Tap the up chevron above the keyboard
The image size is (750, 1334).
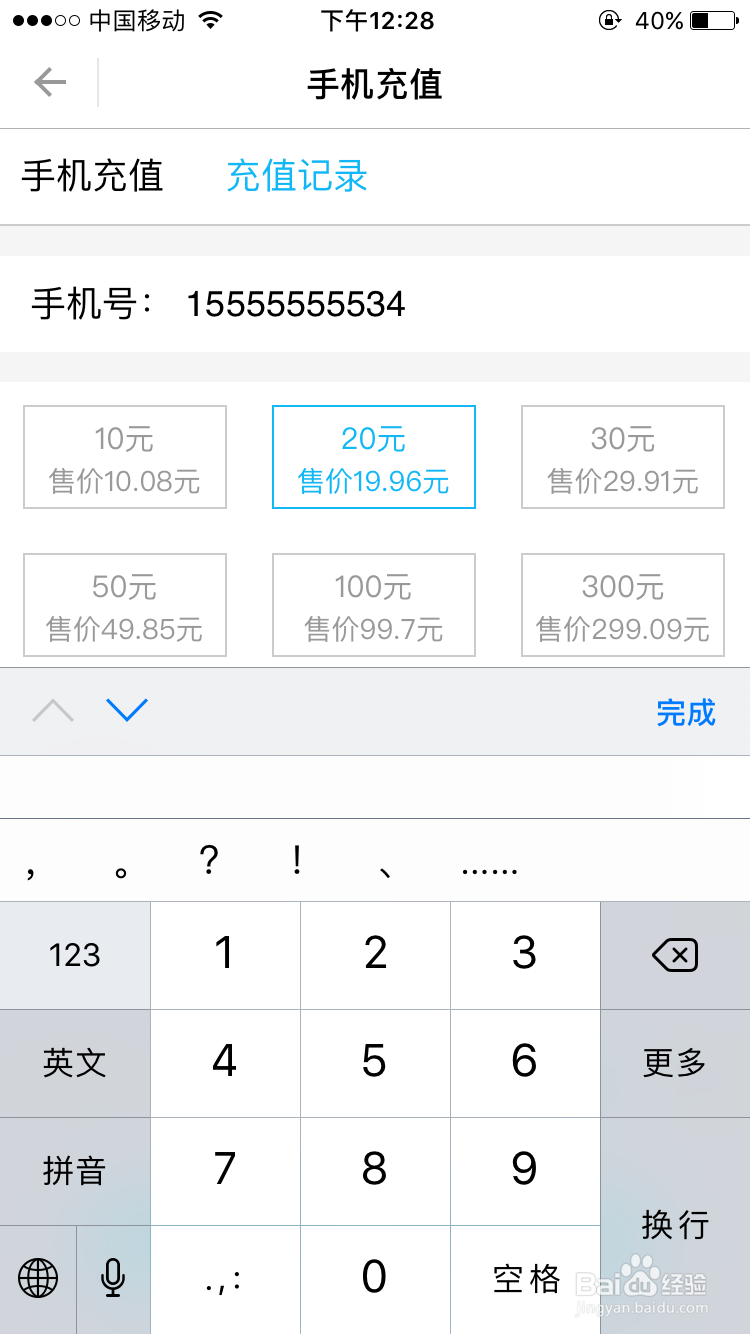(x=53, y=711)
